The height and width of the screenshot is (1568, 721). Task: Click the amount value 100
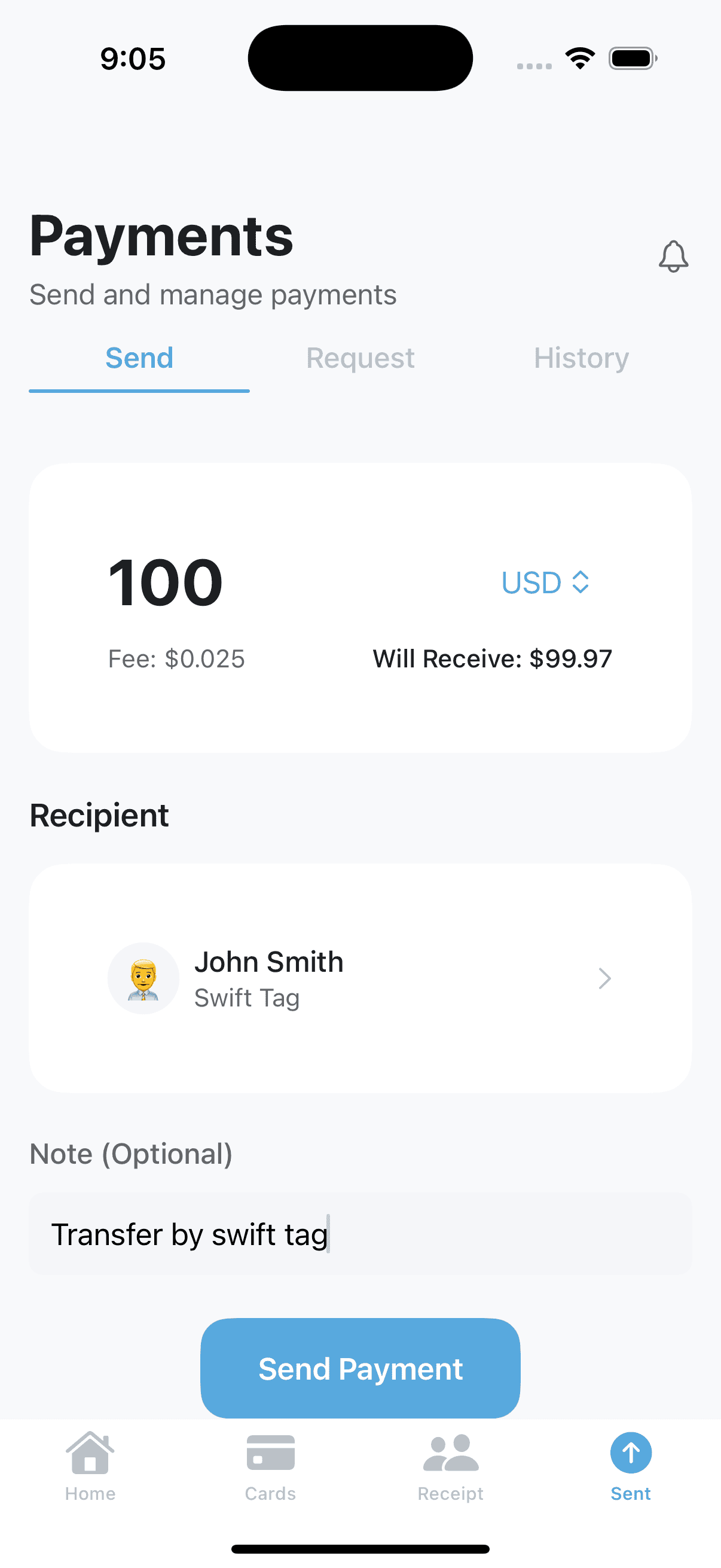(165, 582)
